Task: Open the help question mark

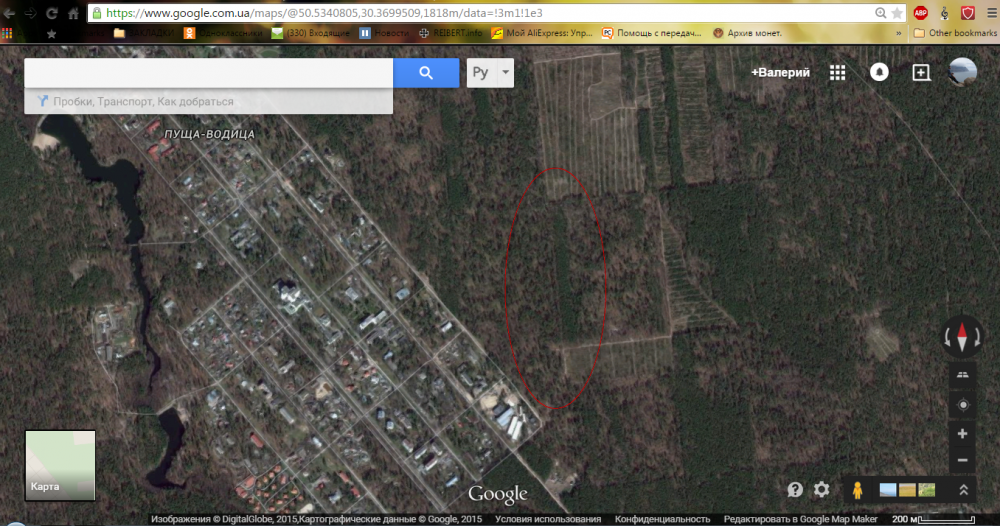Action: click(795, 489)
